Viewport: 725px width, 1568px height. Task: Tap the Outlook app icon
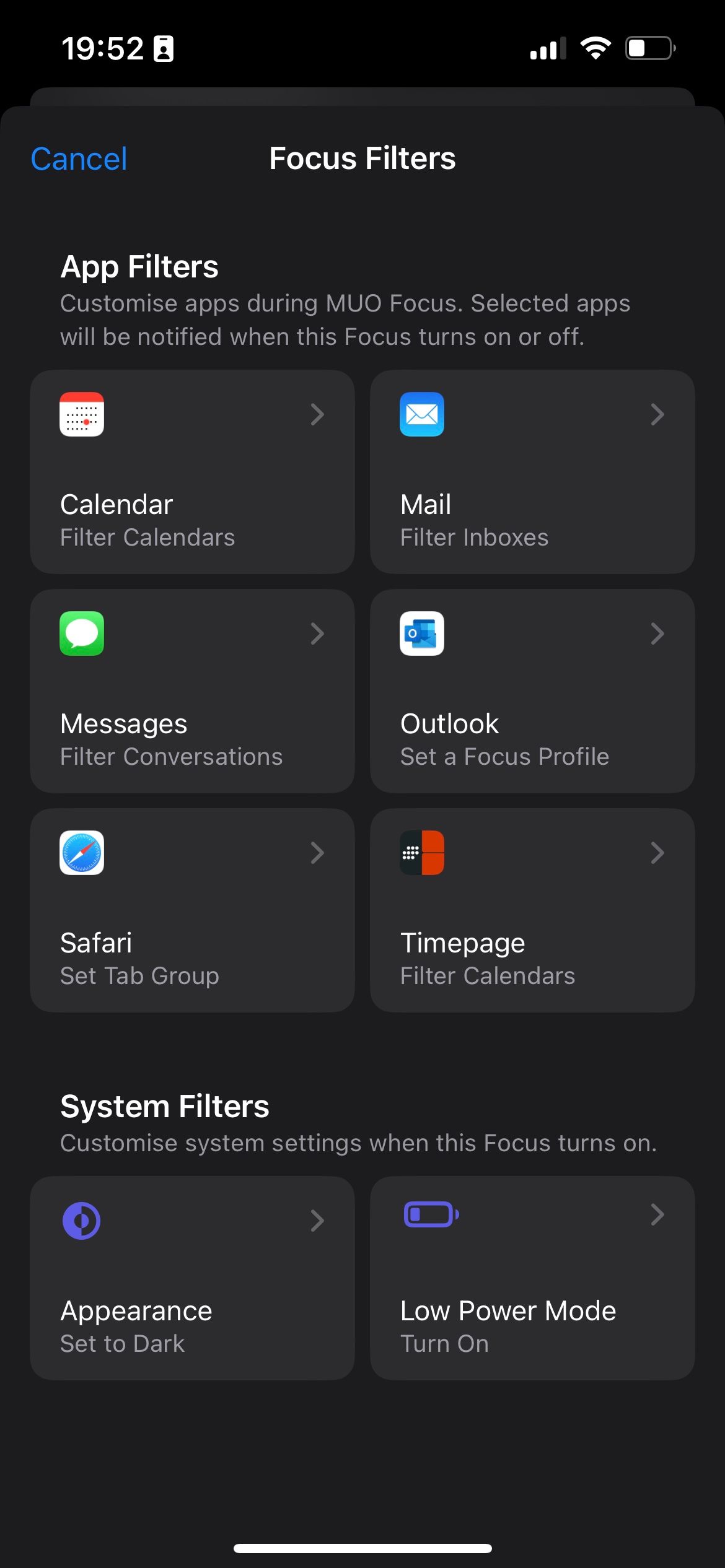421,634
